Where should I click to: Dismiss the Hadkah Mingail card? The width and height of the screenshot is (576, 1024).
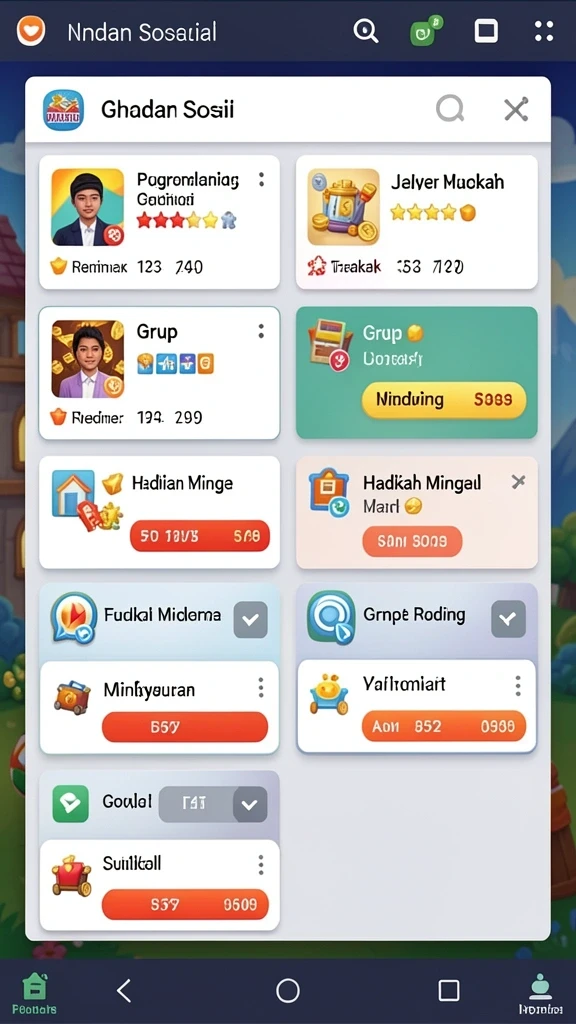519,482
